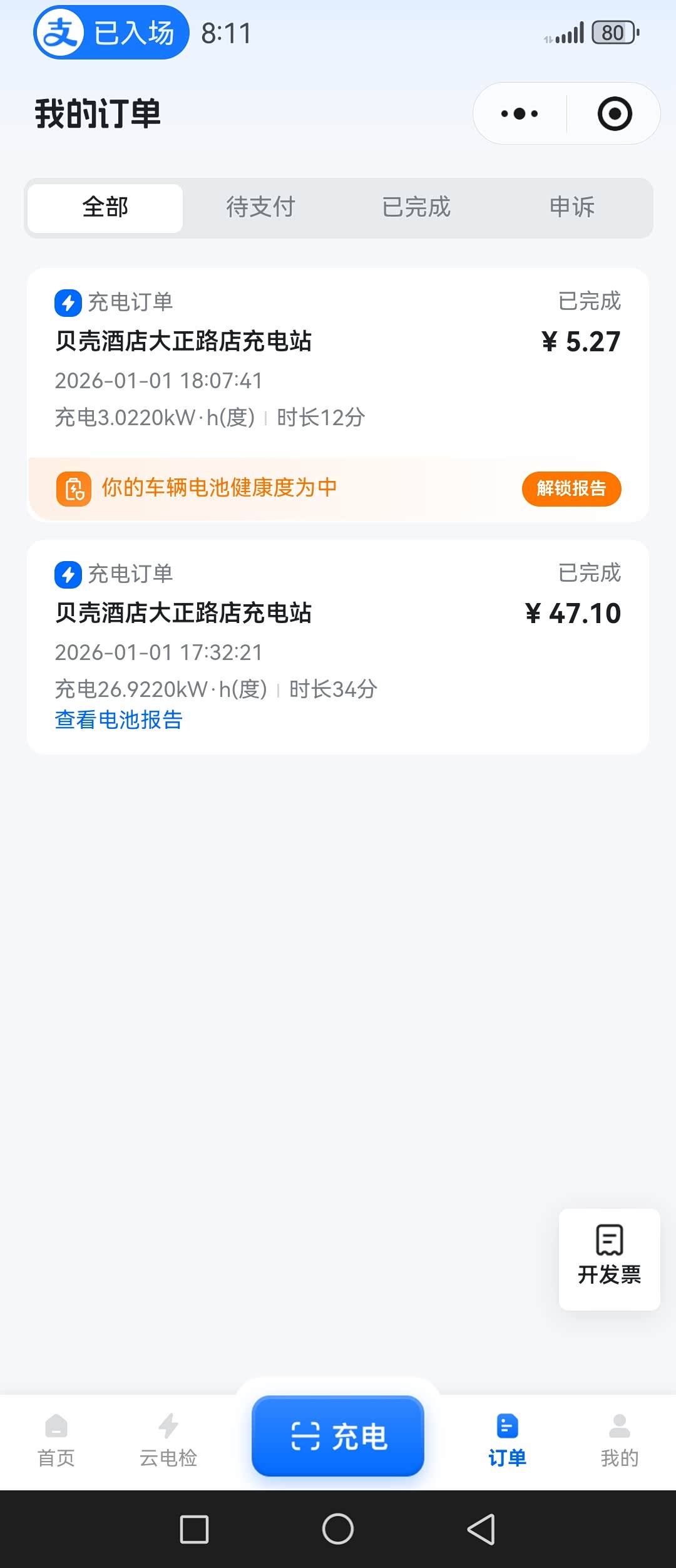Open the ¥47.10 charging order

tap(338, 647)
